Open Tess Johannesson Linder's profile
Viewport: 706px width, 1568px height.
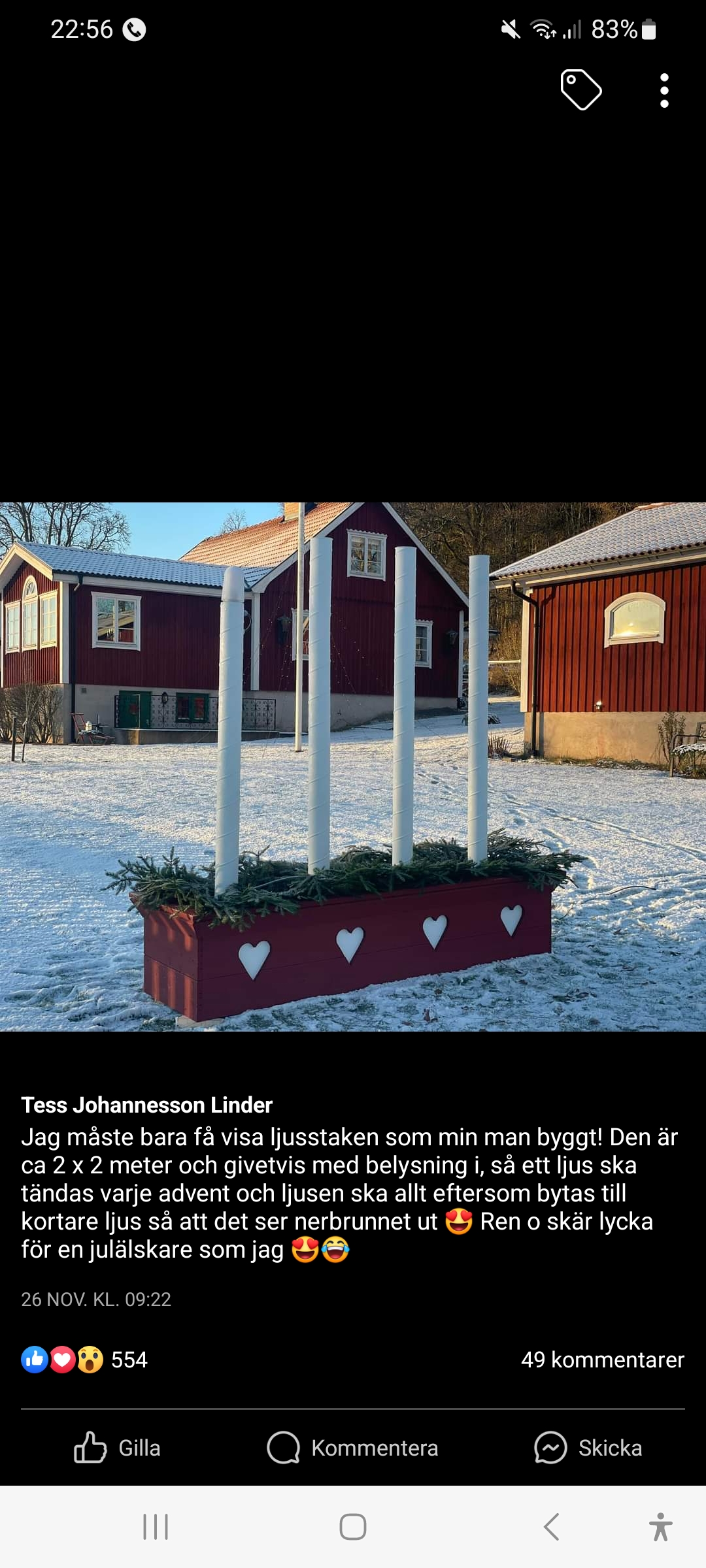click(146, 1105)
